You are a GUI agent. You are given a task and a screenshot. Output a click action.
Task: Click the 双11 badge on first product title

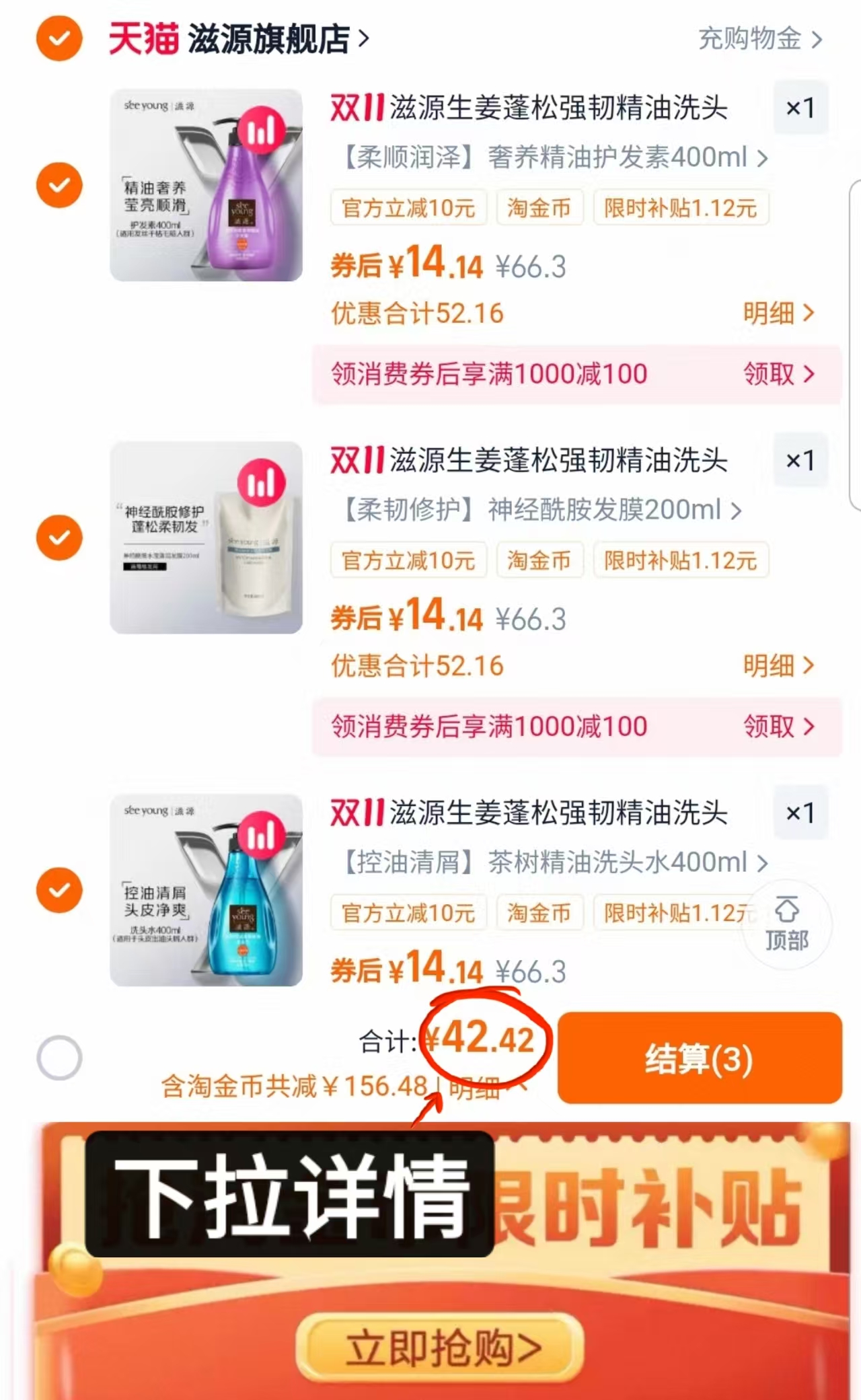354,108
